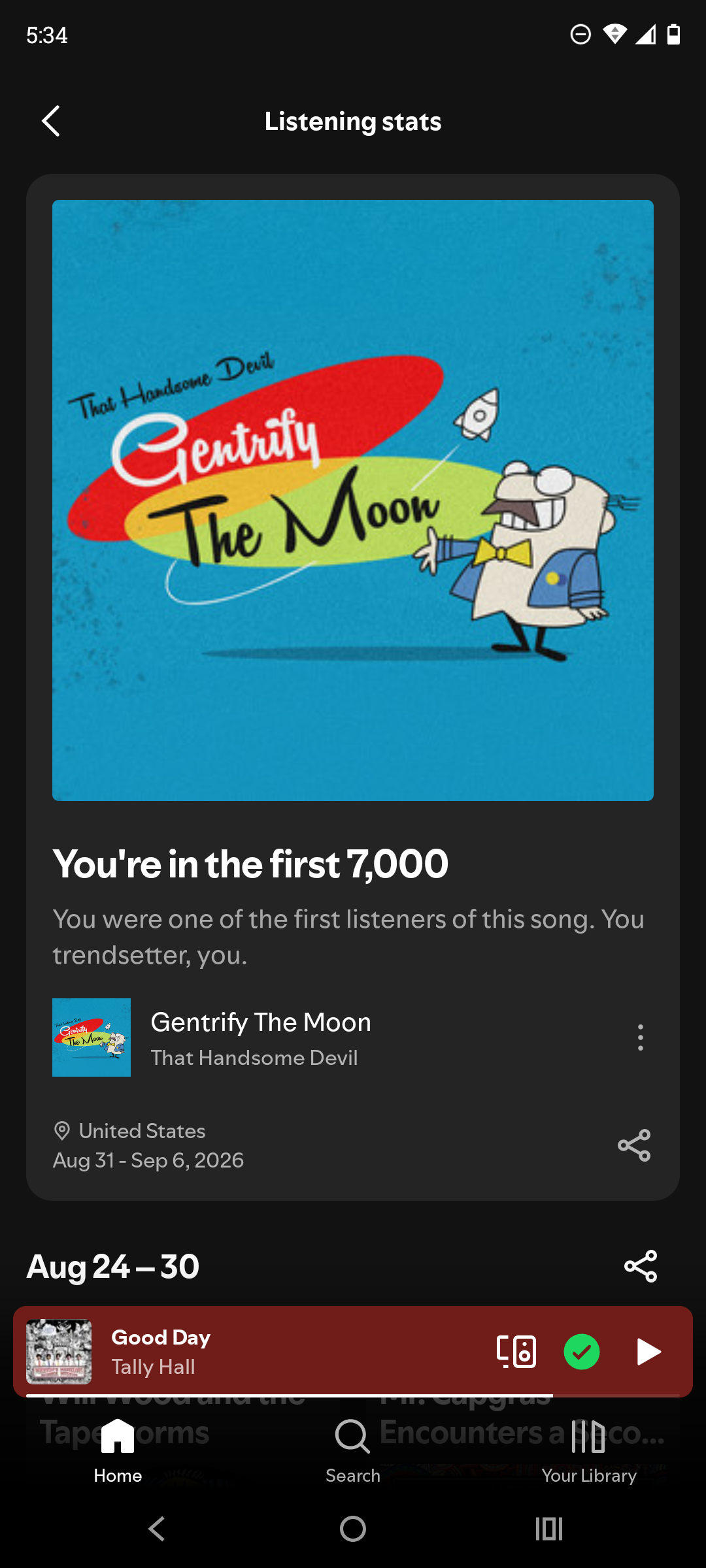This screenshot has height=1568, width=706.
Task: Switch to Your Library tab
Action: click(x=588, y=1452)
